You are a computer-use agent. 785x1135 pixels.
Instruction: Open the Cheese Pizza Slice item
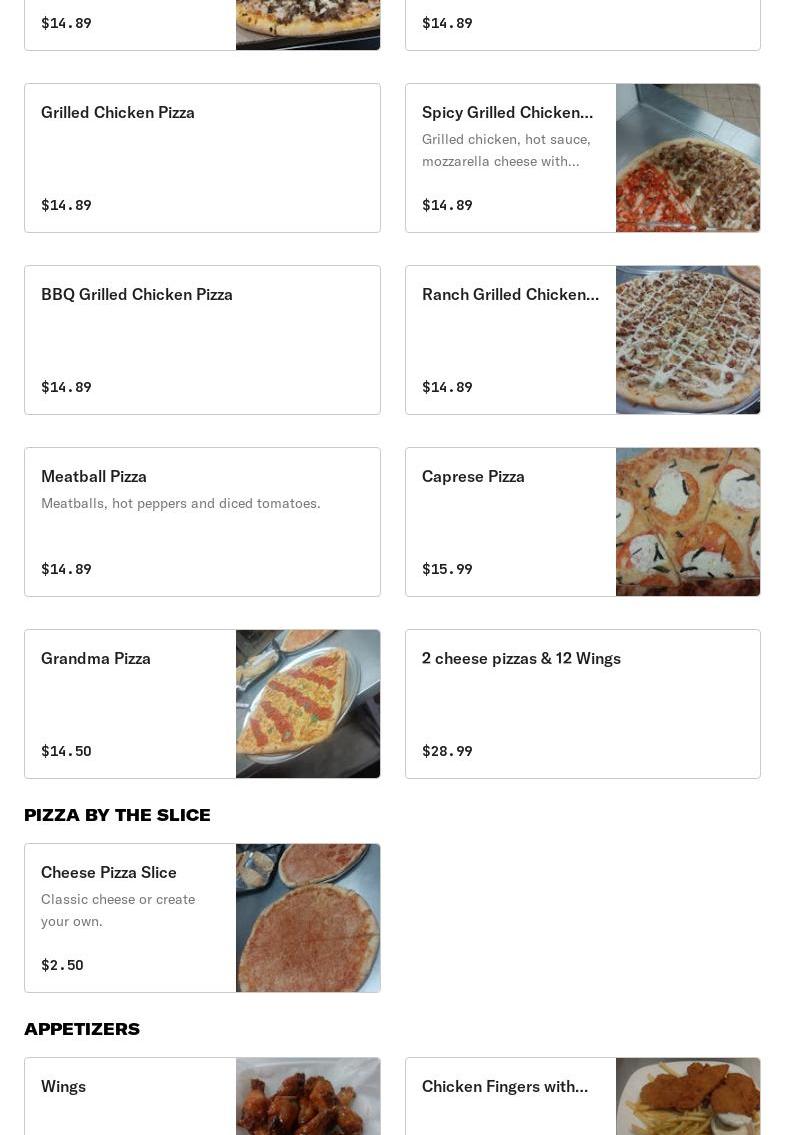pyautogui.click(x=202, y=918)
